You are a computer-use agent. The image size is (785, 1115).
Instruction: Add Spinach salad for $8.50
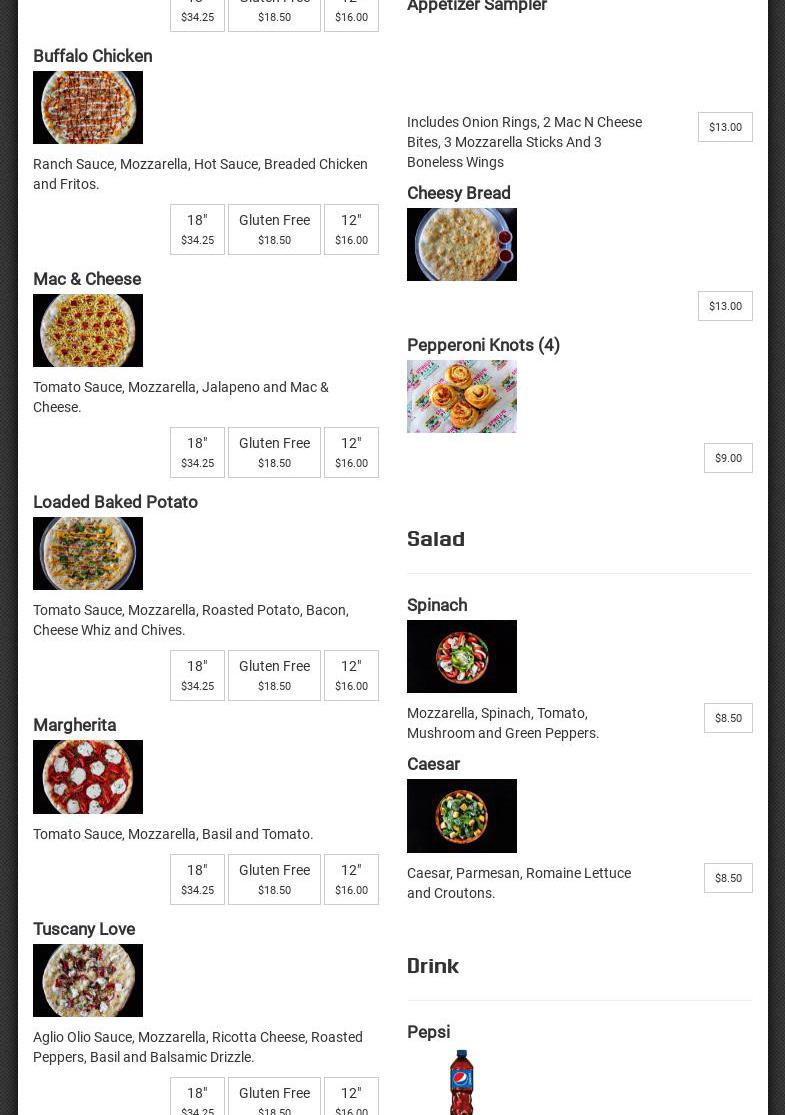(728, 718)
